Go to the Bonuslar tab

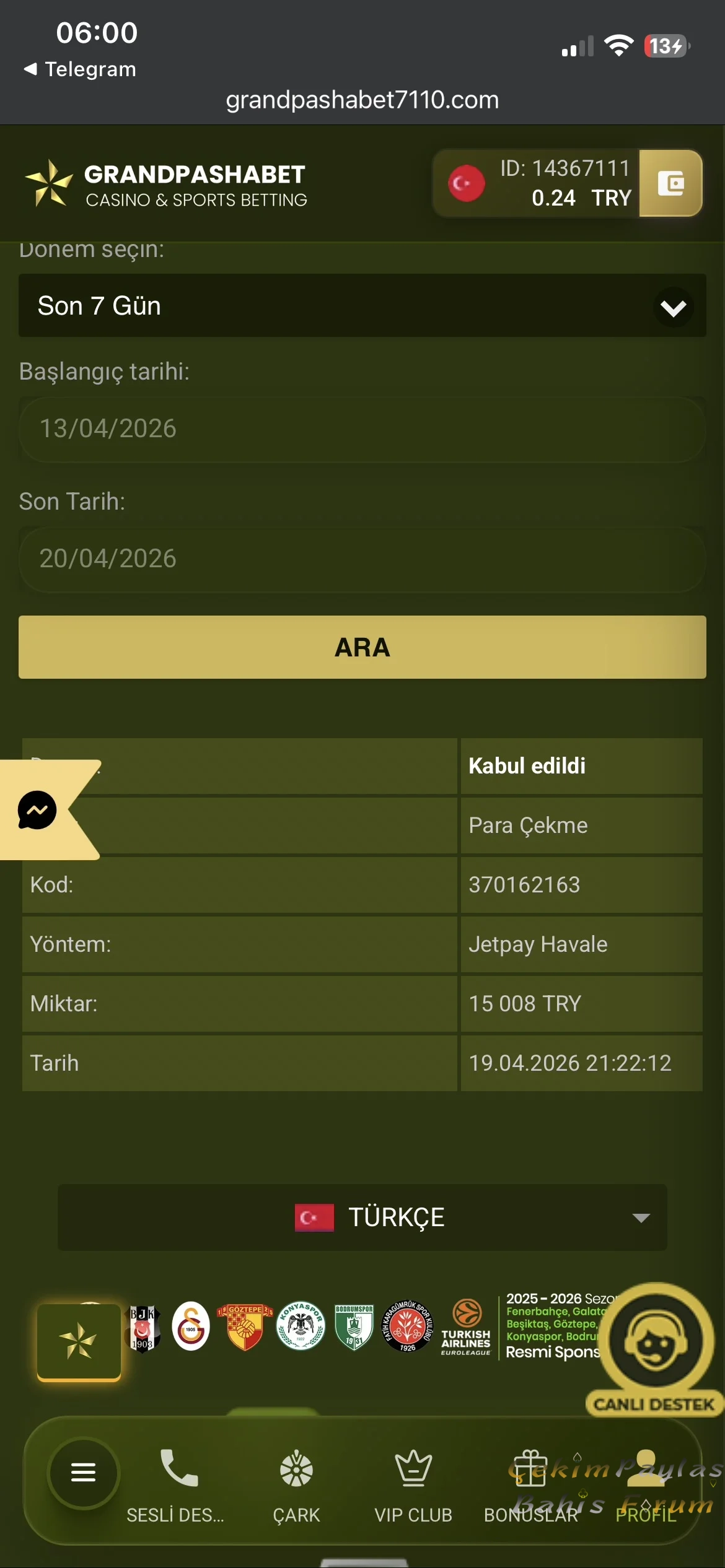[x=530, y=1484]
